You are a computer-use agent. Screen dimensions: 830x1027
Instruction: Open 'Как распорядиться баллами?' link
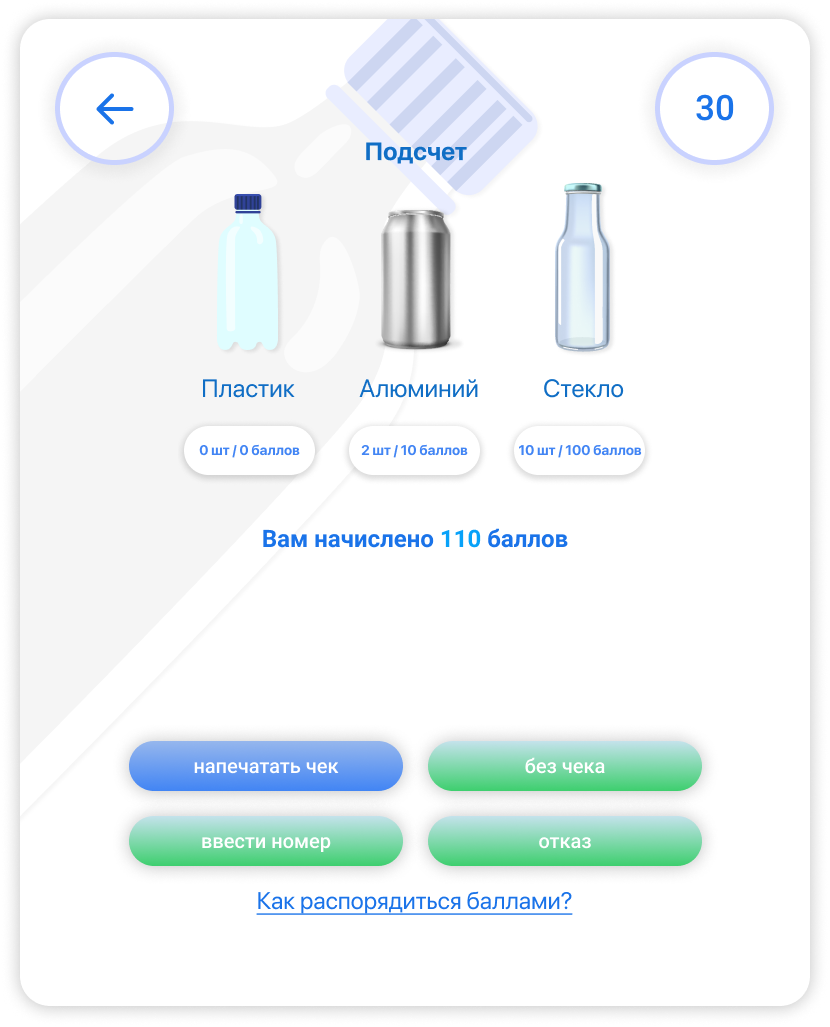tap(414, 901)
